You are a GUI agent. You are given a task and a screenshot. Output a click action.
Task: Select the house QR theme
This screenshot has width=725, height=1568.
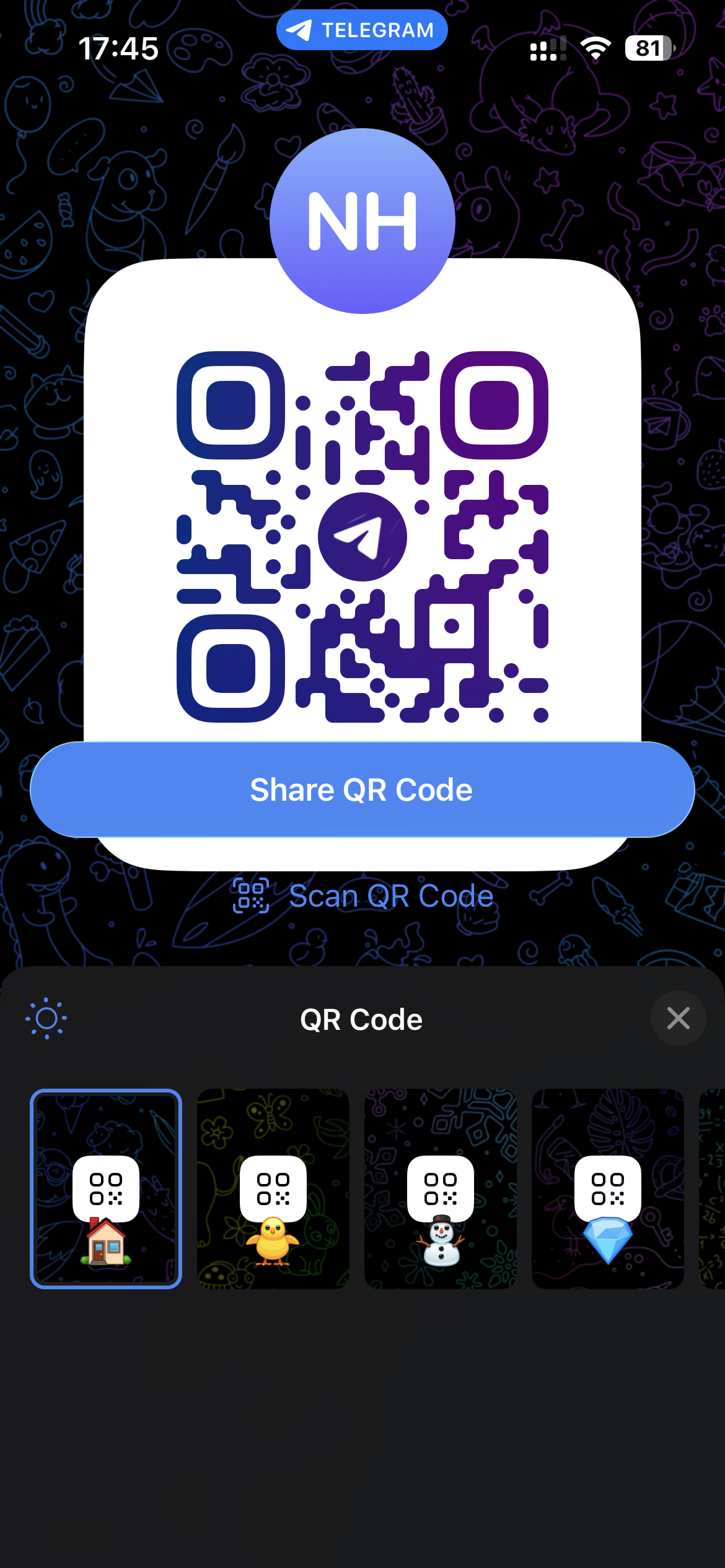(106, 1189)
